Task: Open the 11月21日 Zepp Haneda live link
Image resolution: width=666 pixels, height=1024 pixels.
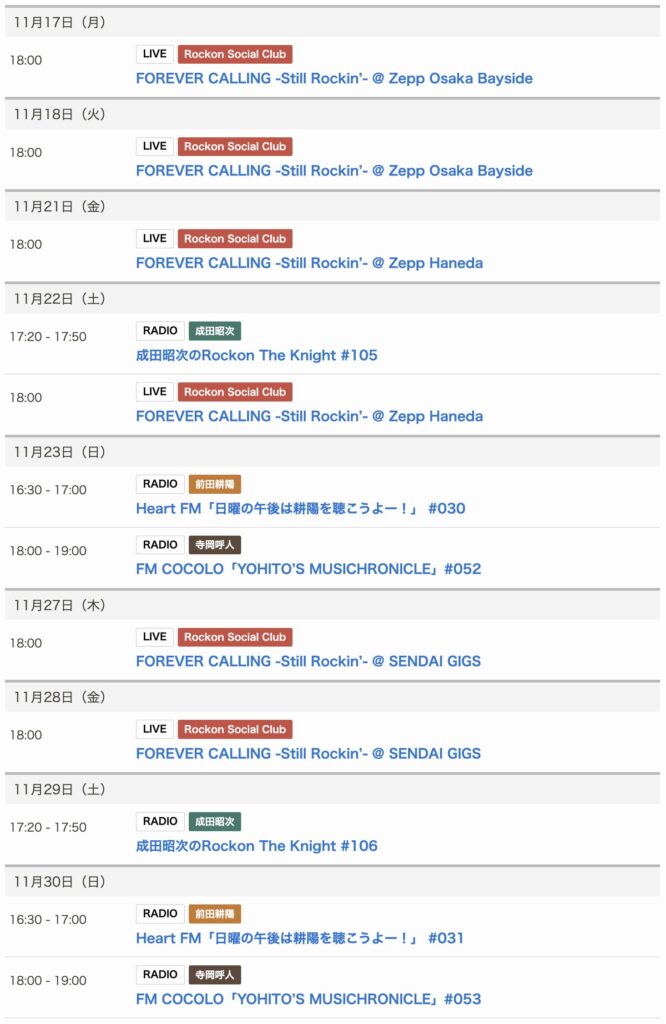Action: 309,263
